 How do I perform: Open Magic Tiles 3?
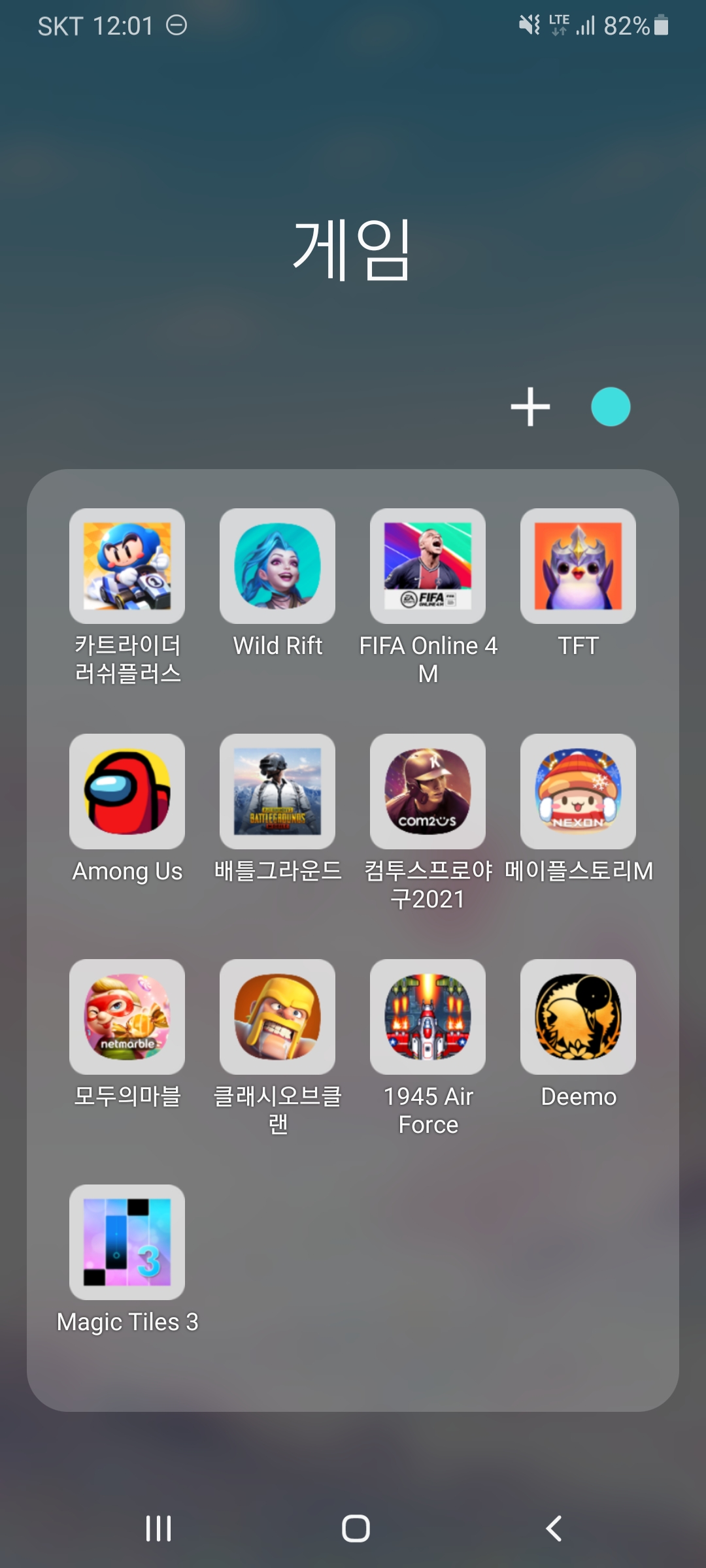127,1243
